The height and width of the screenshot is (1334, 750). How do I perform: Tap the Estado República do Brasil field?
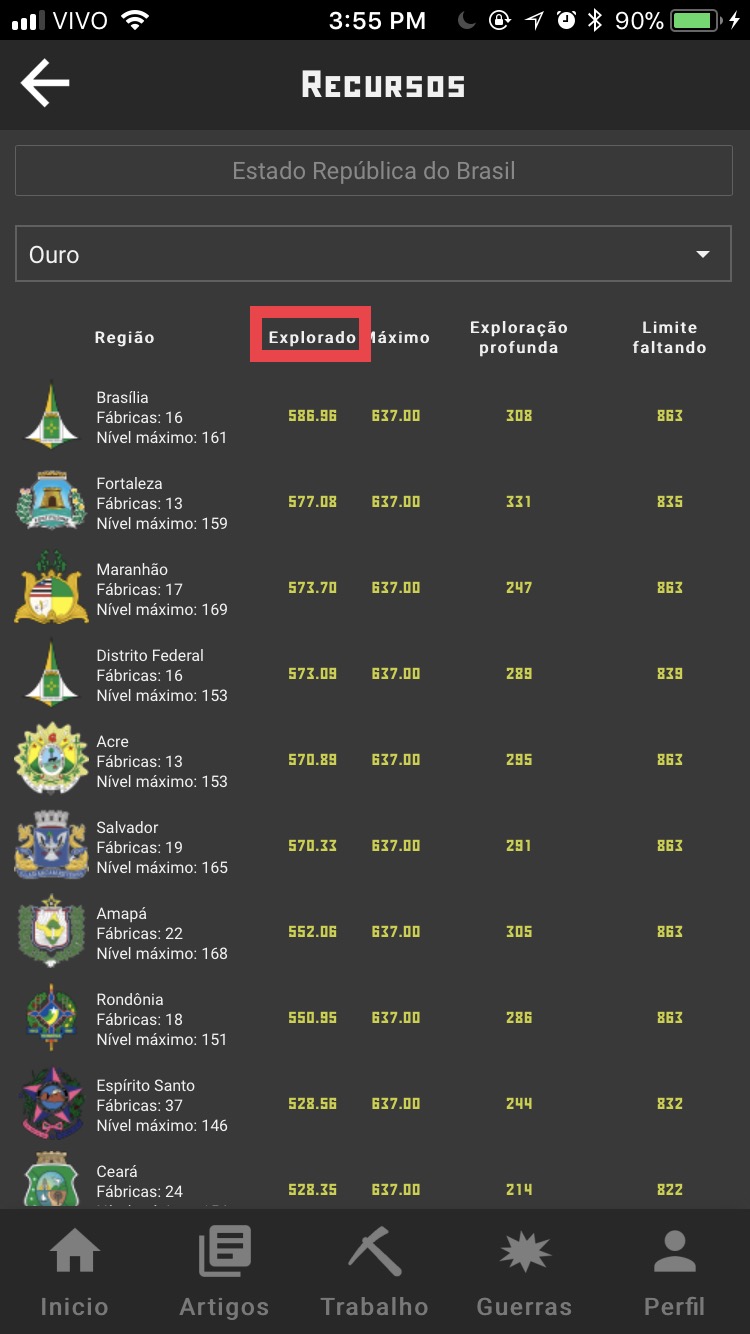tap(374, 171)
